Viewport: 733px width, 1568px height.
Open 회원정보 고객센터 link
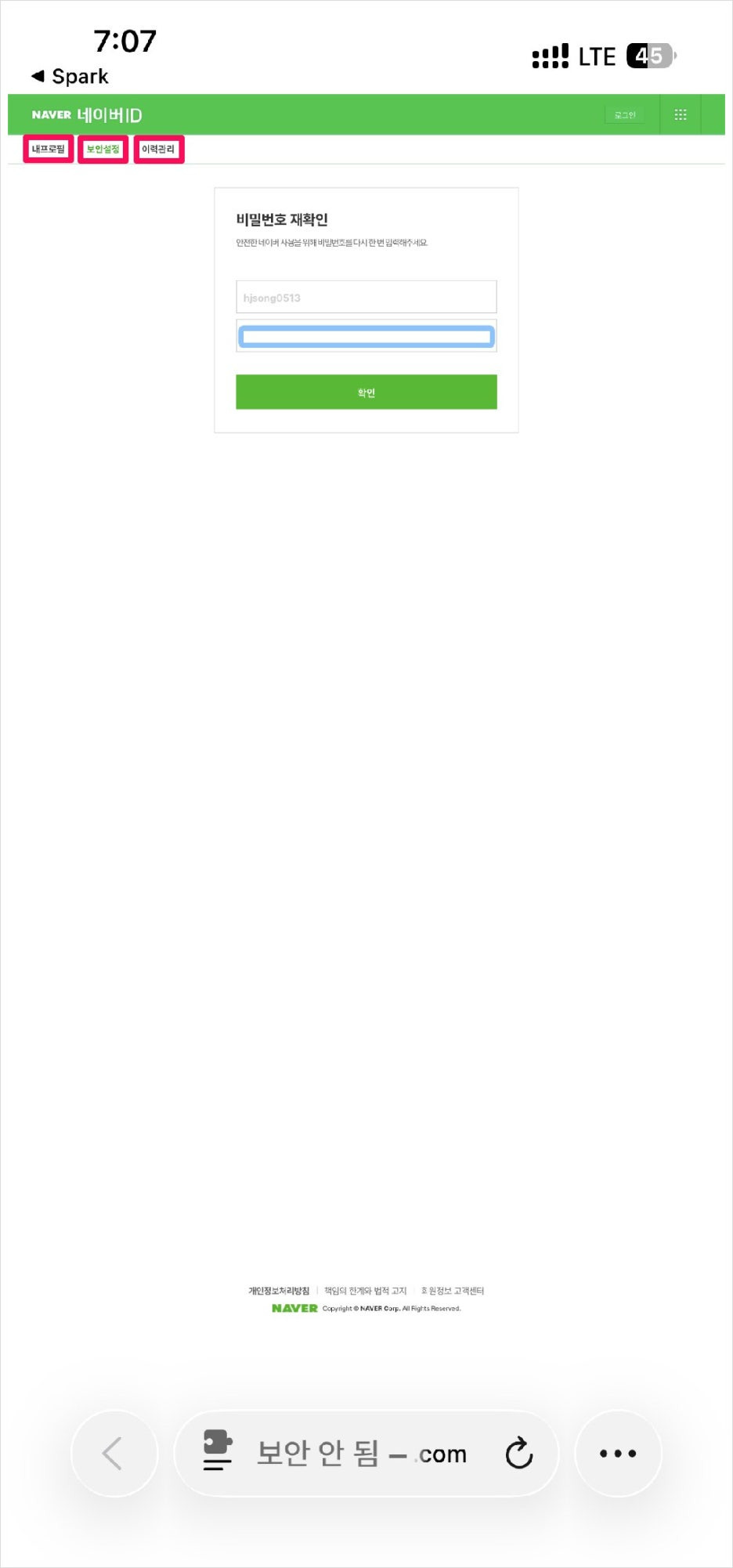pyautogui.click(x=453, y=1291)
